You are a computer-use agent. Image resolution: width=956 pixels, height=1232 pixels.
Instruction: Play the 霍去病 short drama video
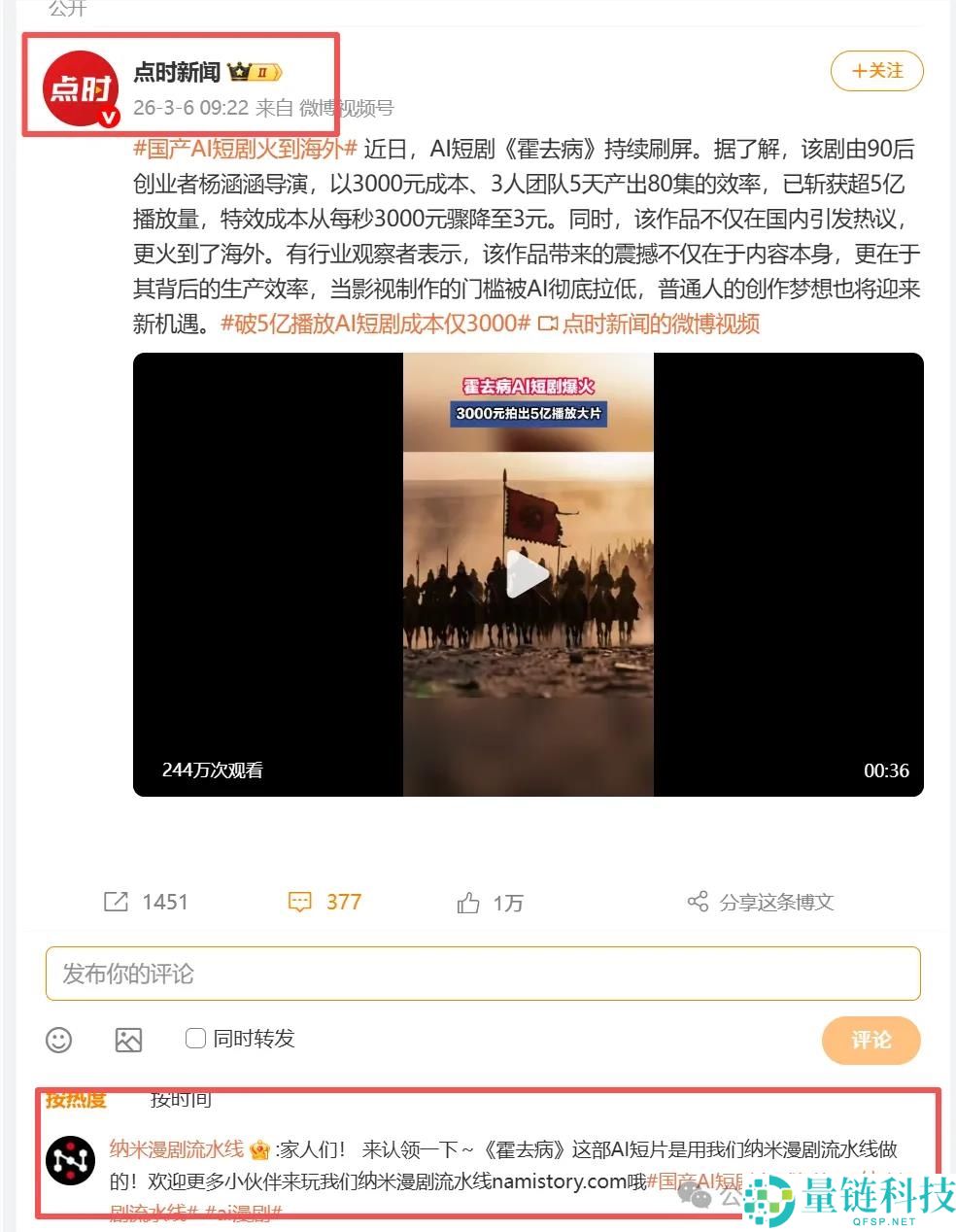[x=528, y=573]
